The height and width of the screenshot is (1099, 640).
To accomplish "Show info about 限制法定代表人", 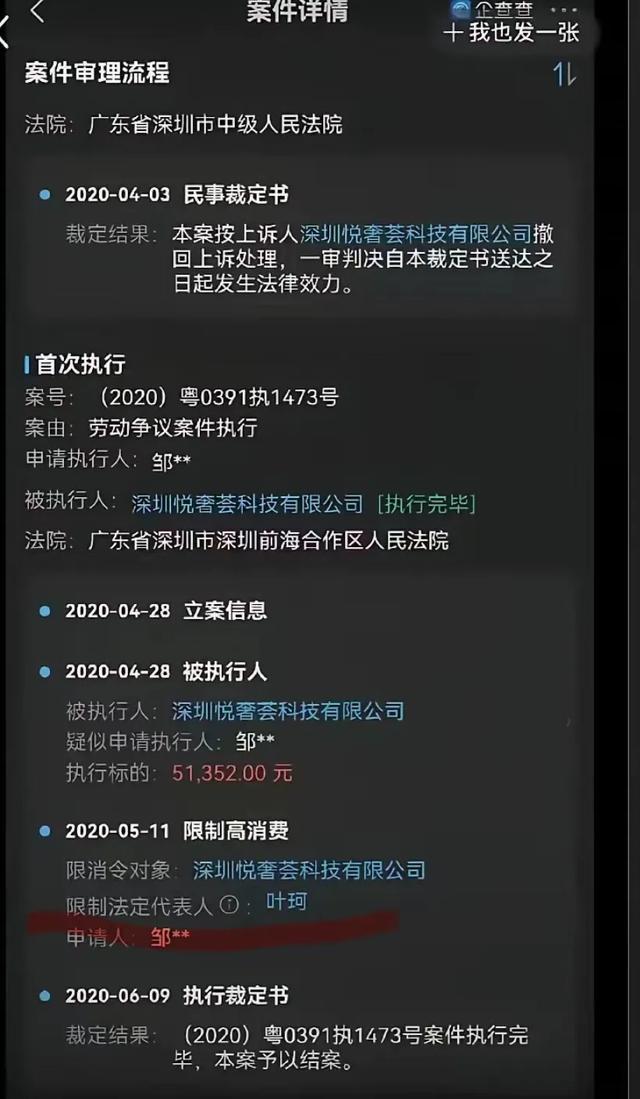I will (x=229, y=906).
